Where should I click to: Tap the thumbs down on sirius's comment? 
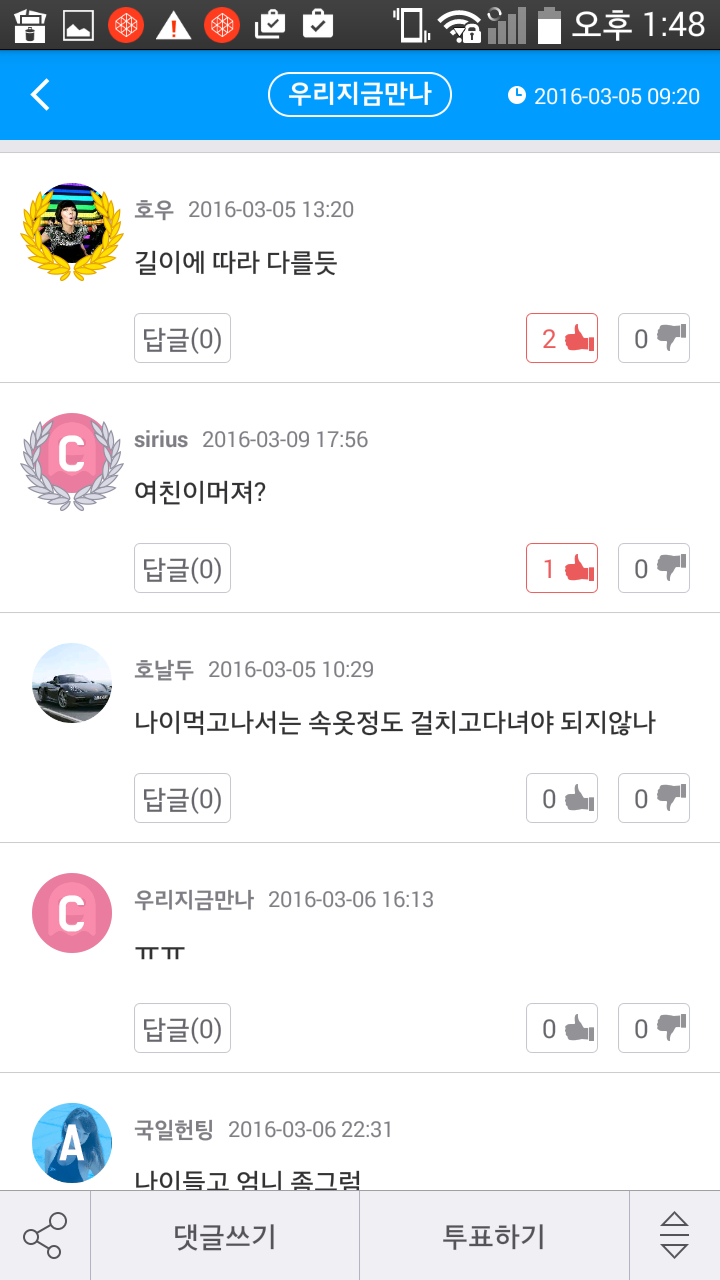coord(653,568)
